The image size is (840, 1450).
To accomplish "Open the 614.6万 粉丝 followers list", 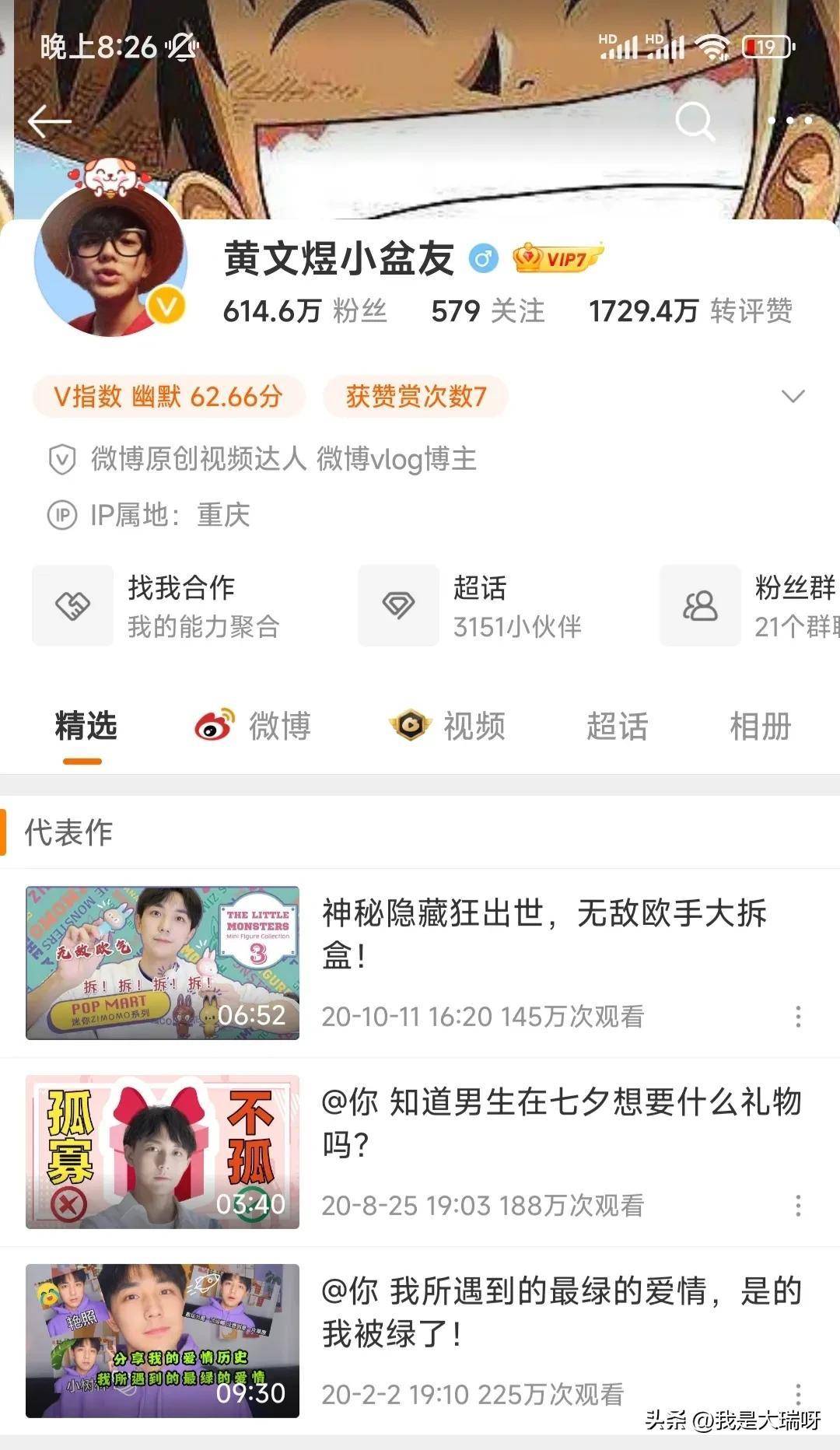I will 304,311.
